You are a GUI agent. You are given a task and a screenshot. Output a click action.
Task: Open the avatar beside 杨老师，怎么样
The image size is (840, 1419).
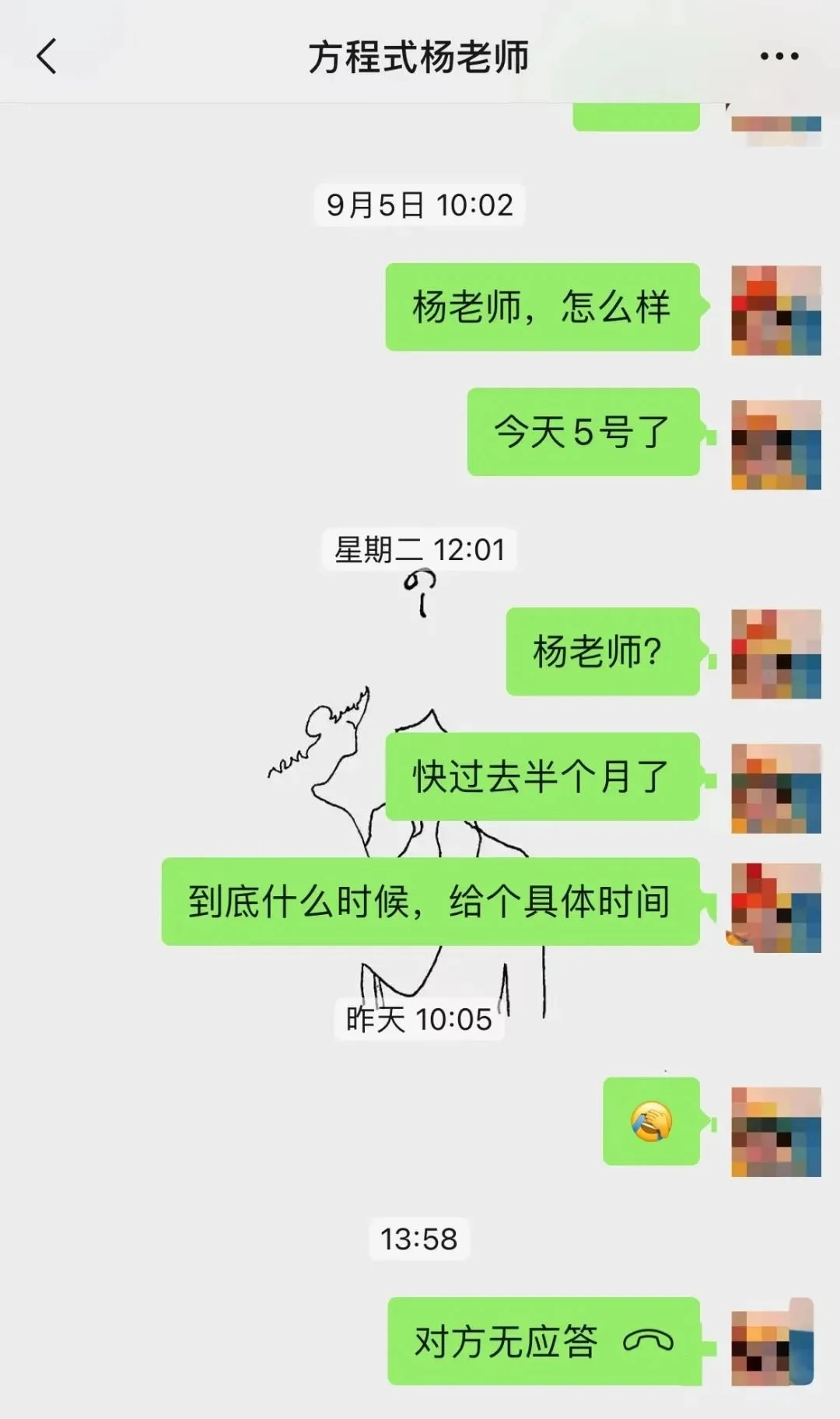coord(775,310)
